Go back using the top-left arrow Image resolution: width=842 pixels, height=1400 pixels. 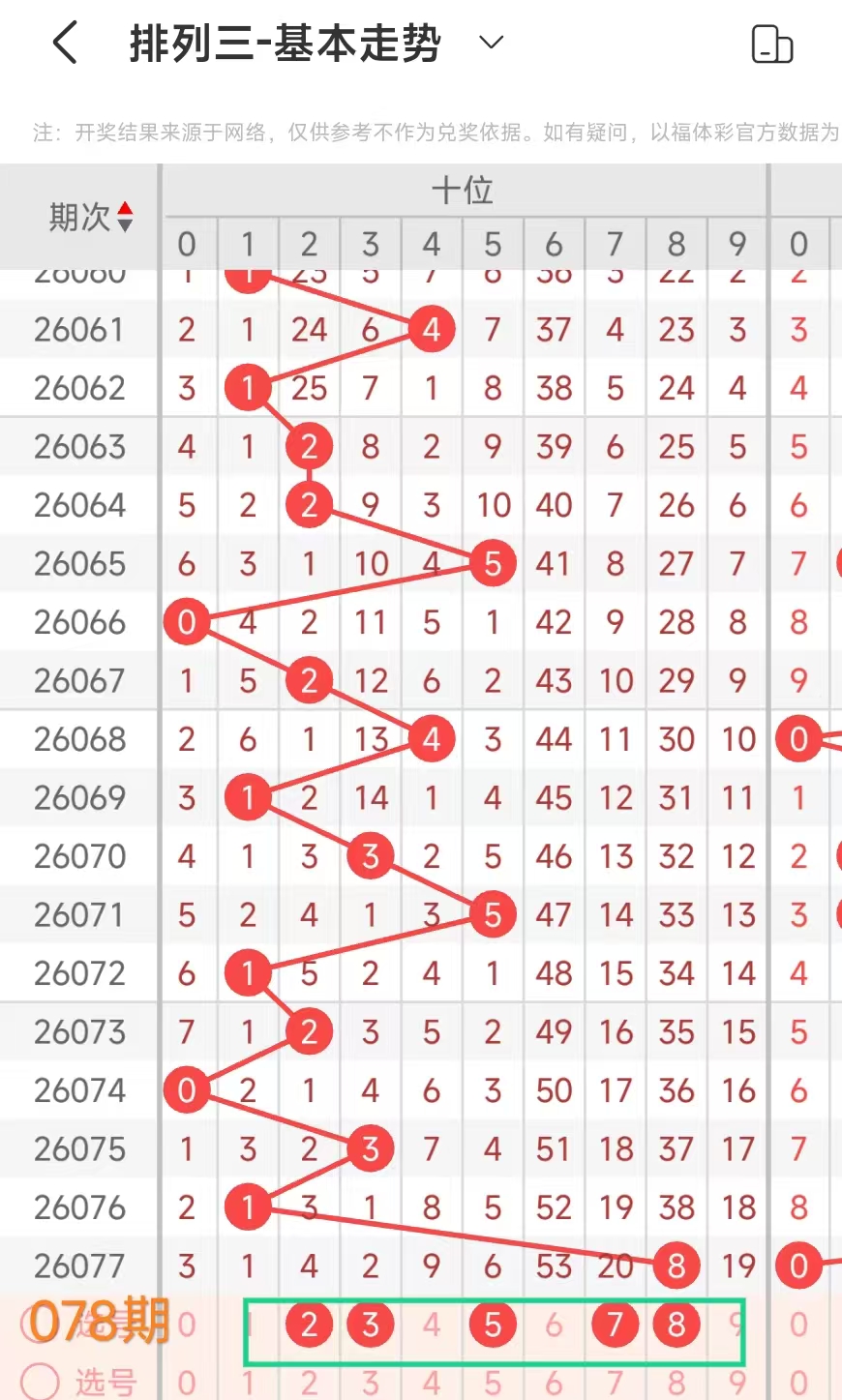[65, 44]
